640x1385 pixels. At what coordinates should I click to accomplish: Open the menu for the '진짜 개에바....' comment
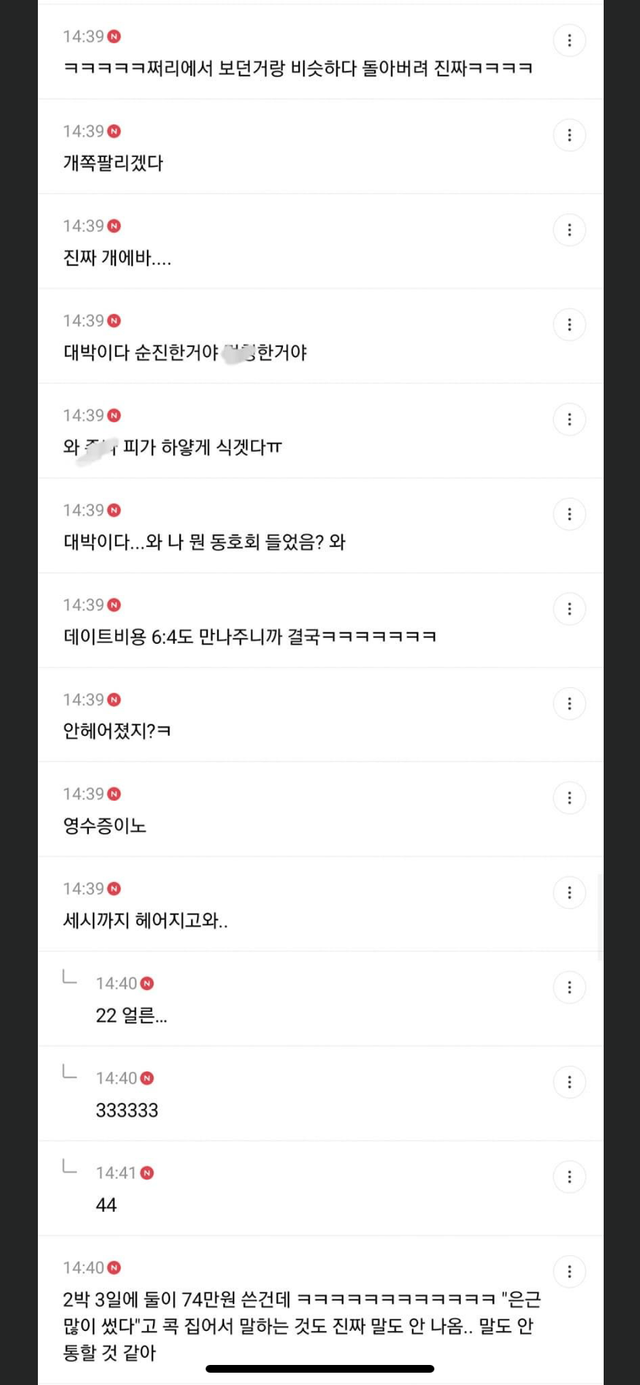pos(569,230)
